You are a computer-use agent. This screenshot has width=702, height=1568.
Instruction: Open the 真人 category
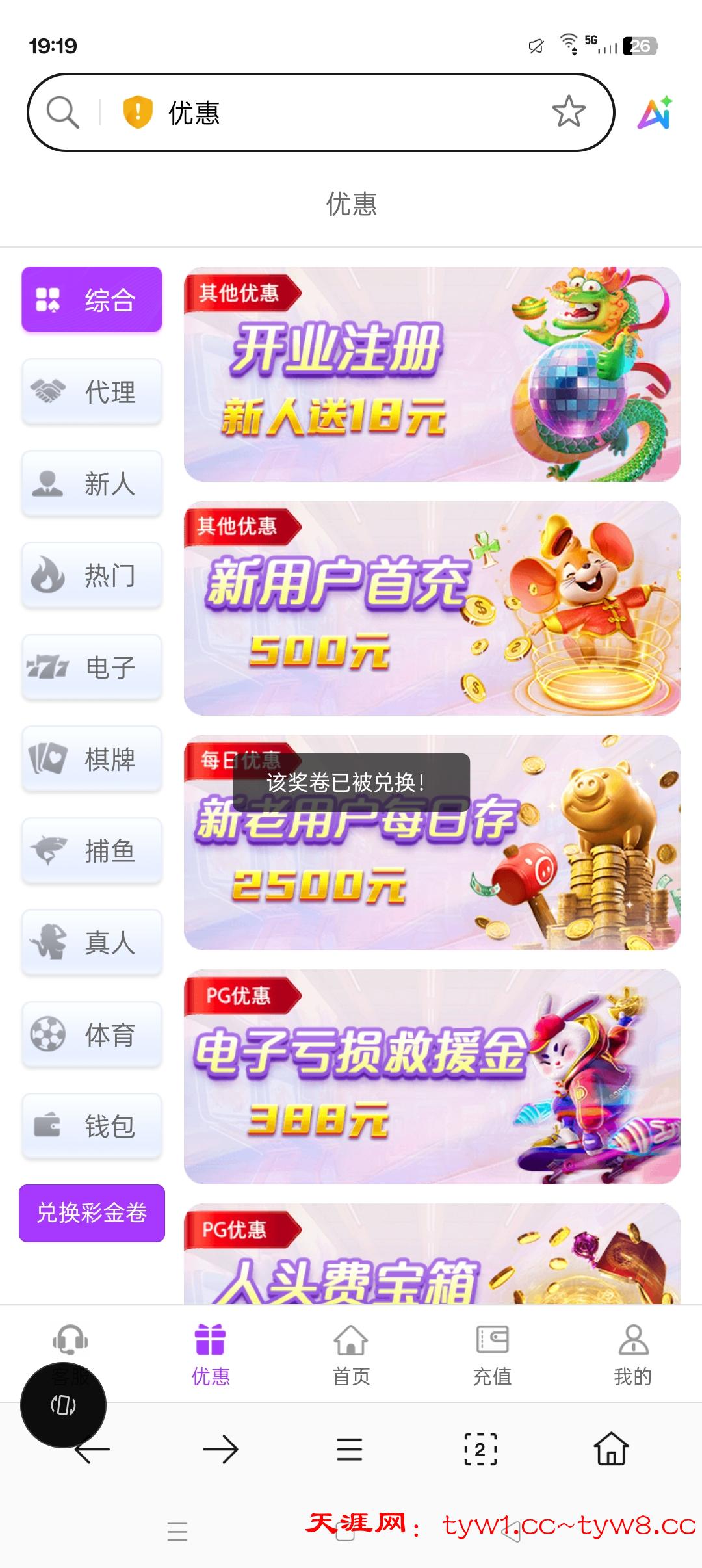click(92, 942)
